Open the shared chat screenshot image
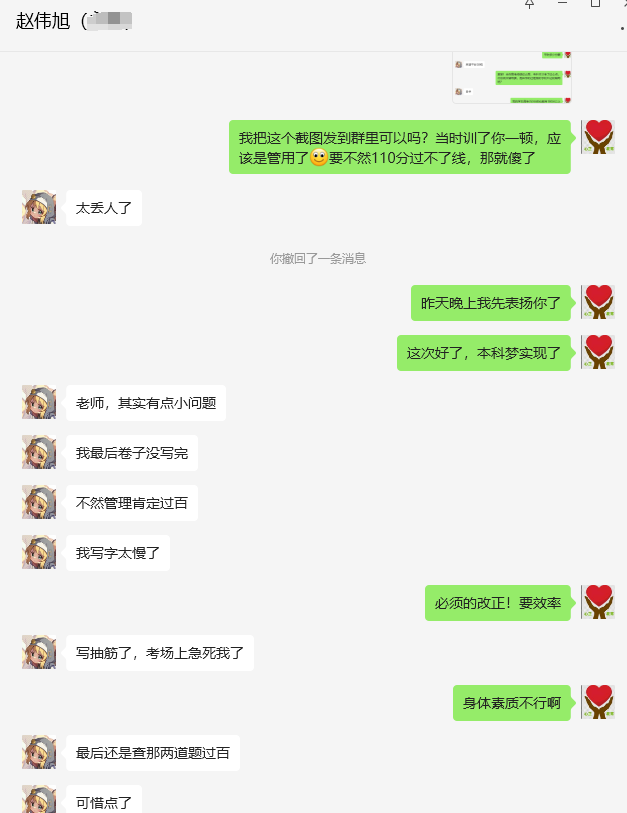The width and height of the screenshot is (627, 813). click(512, 76)
